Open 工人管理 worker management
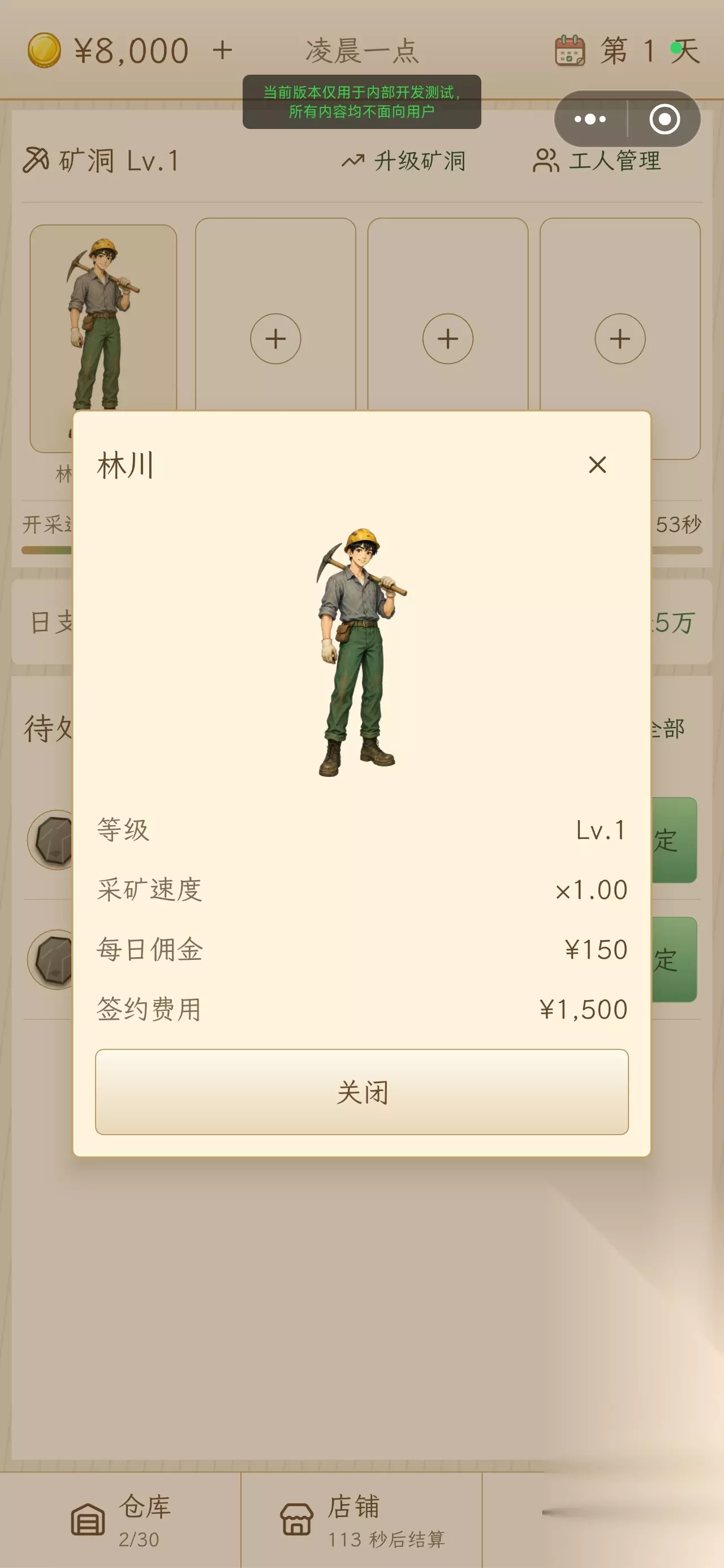The image size is (724, 1568). [x=597, y=161]
